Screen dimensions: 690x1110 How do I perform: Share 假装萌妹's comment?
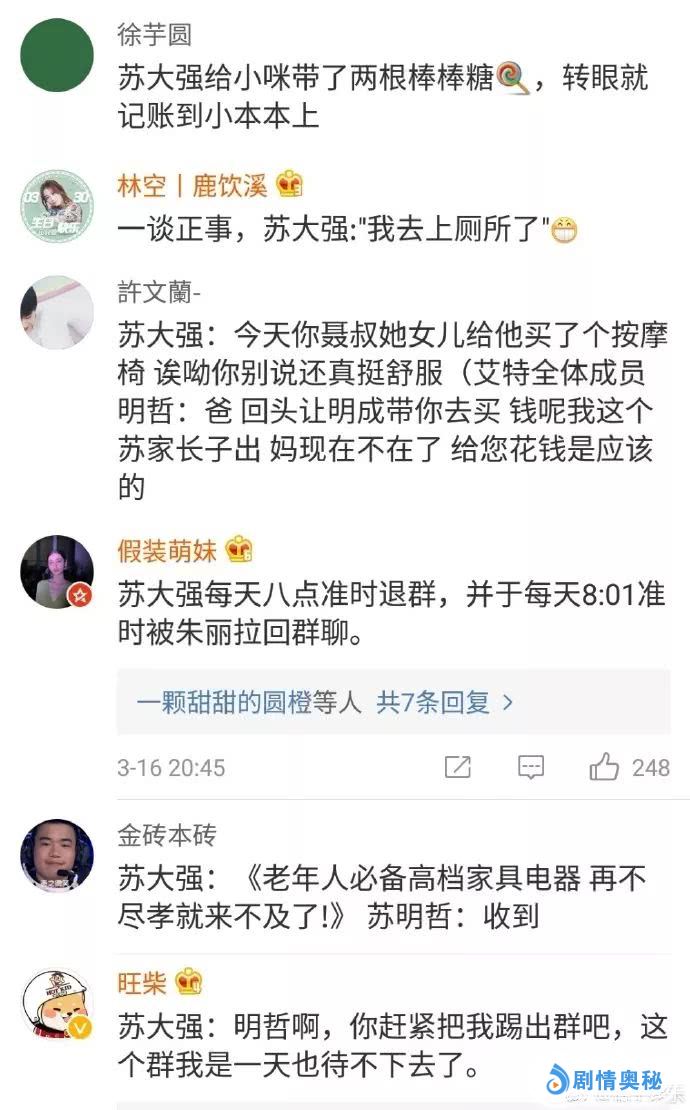457,767
